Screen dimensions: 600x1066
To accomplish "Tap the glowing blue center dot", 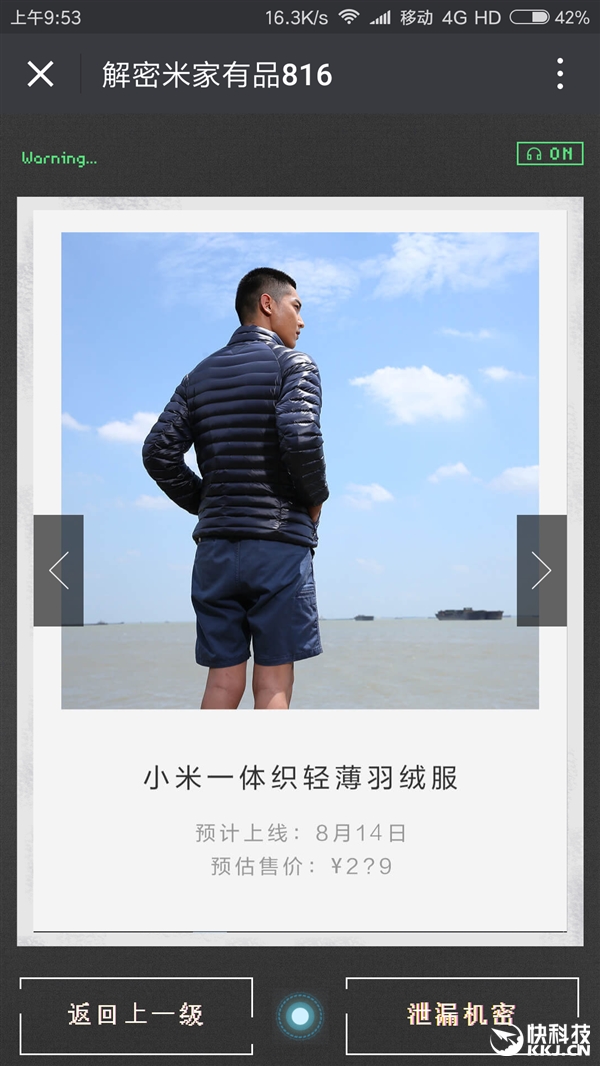I will click(x=299, y=1017).
